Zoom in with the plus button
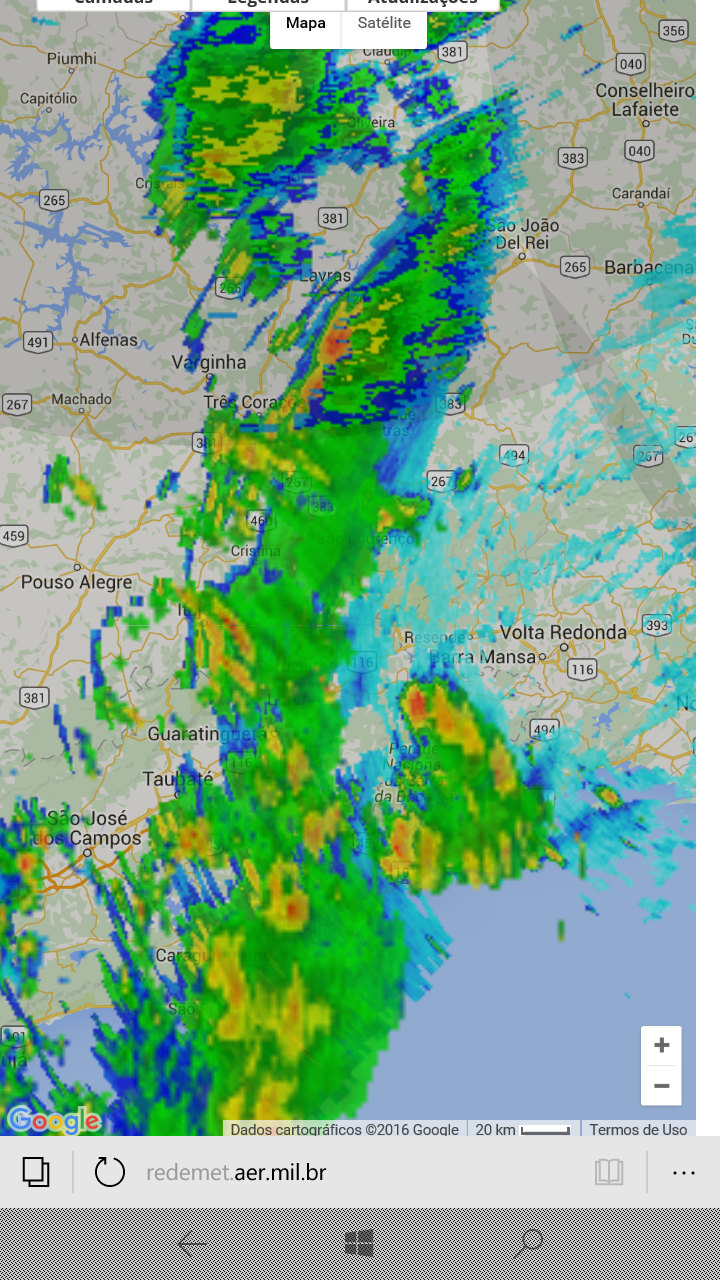720x1280 pixels. tap(661, 1046)
